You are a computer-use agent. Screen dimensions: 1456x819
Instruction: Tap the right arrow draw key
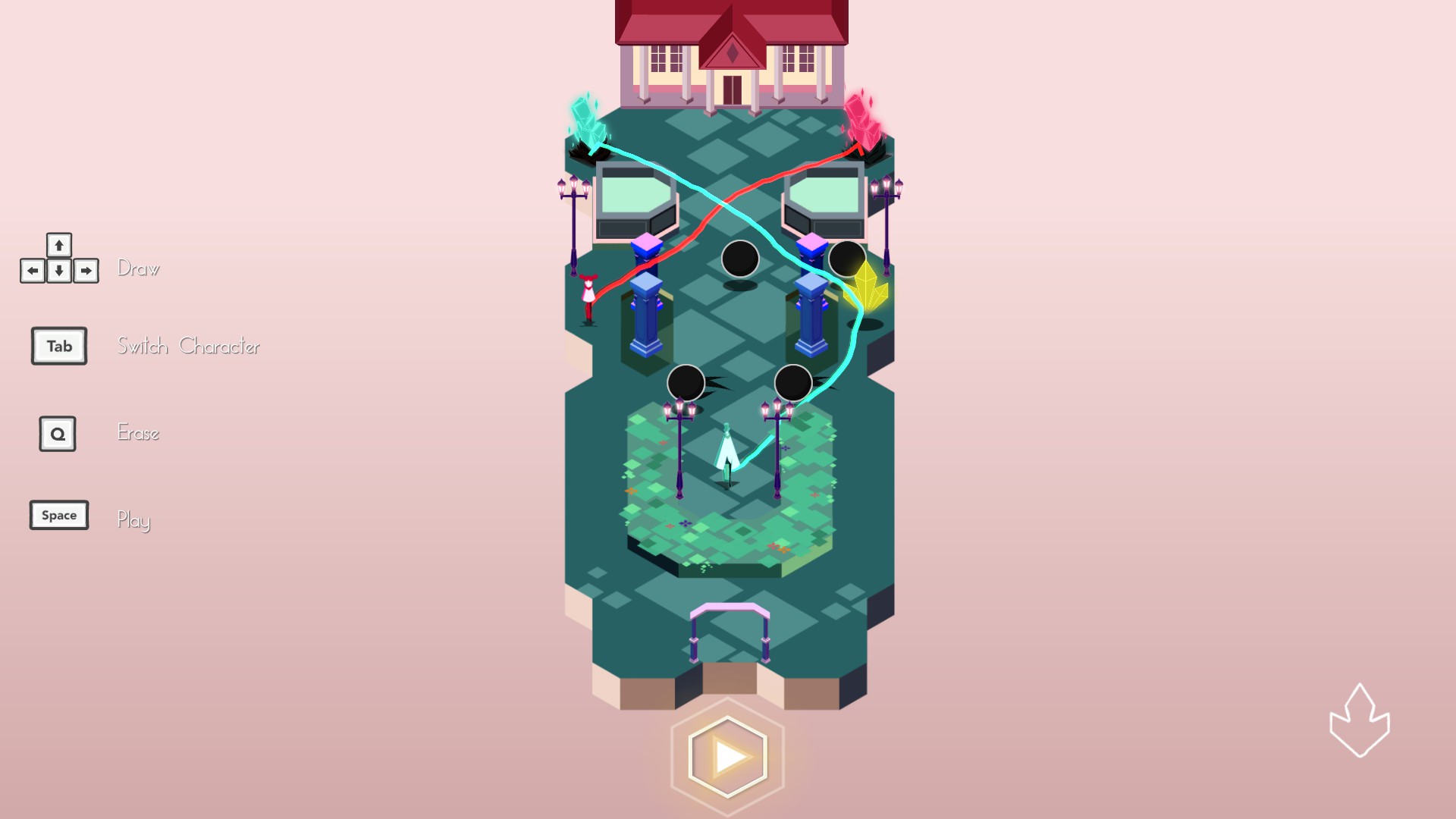click(86, 271)
